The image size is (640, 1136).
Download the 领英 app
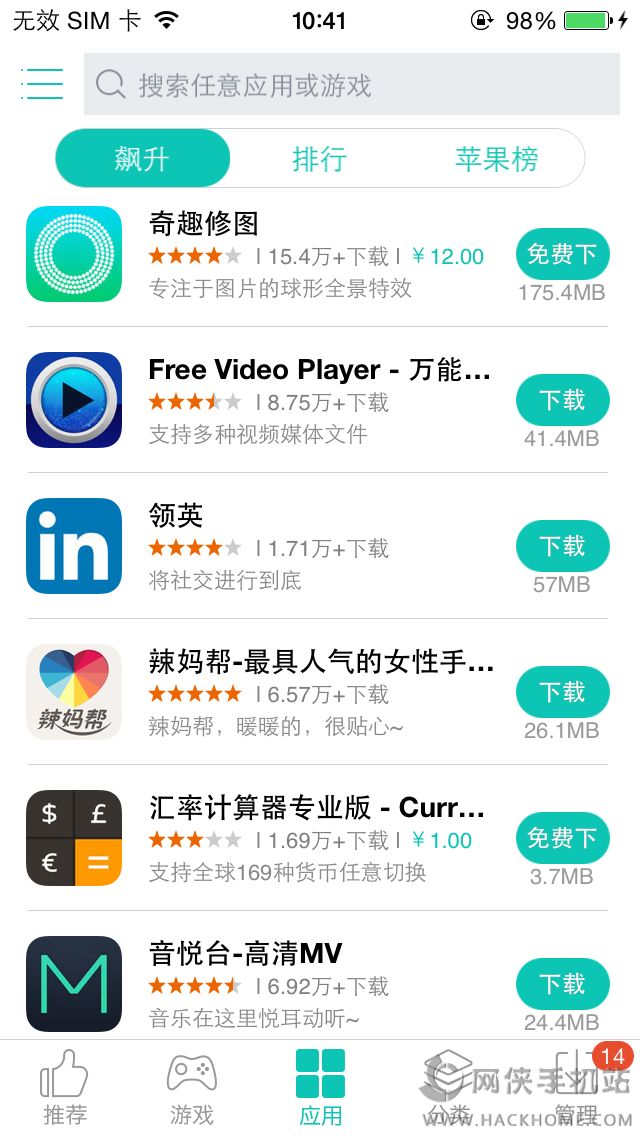[x=562, y=546]
